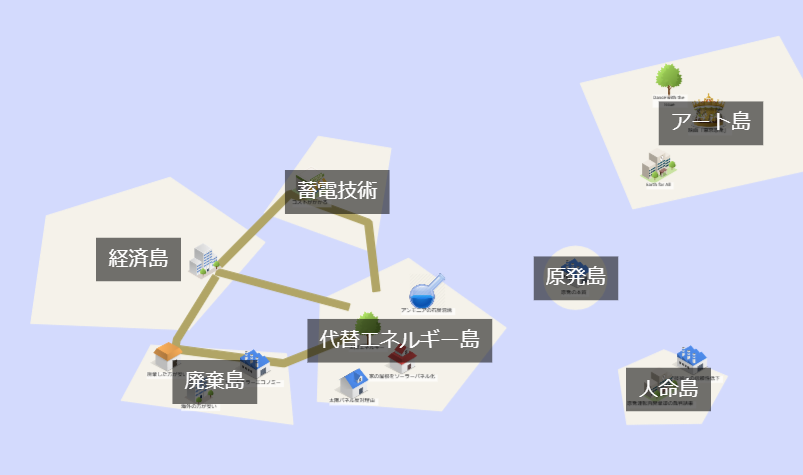
Task: Open the office building on 経済島
Action: (204, 259)
